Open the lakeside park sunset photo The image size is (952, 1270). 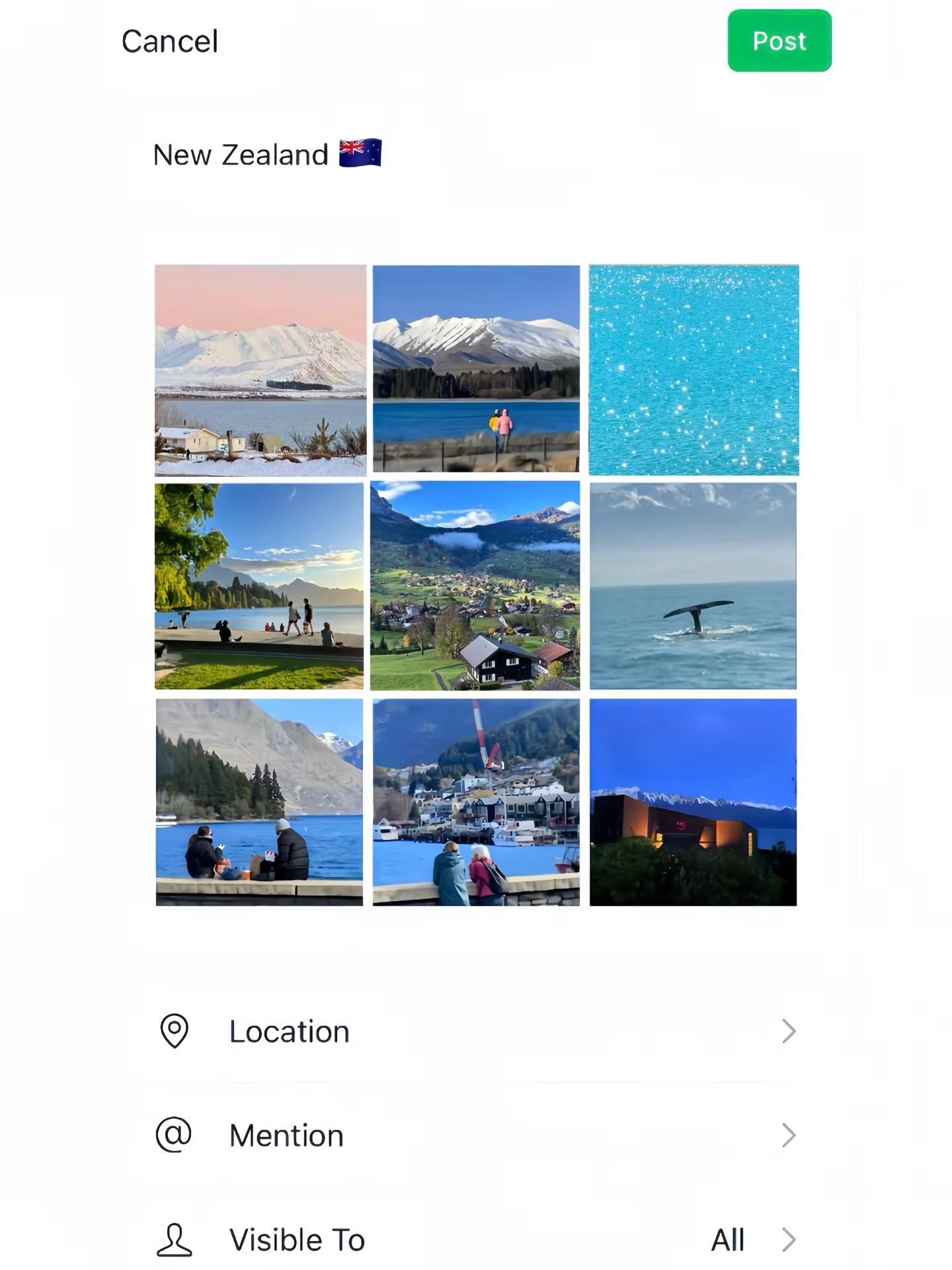259,586
